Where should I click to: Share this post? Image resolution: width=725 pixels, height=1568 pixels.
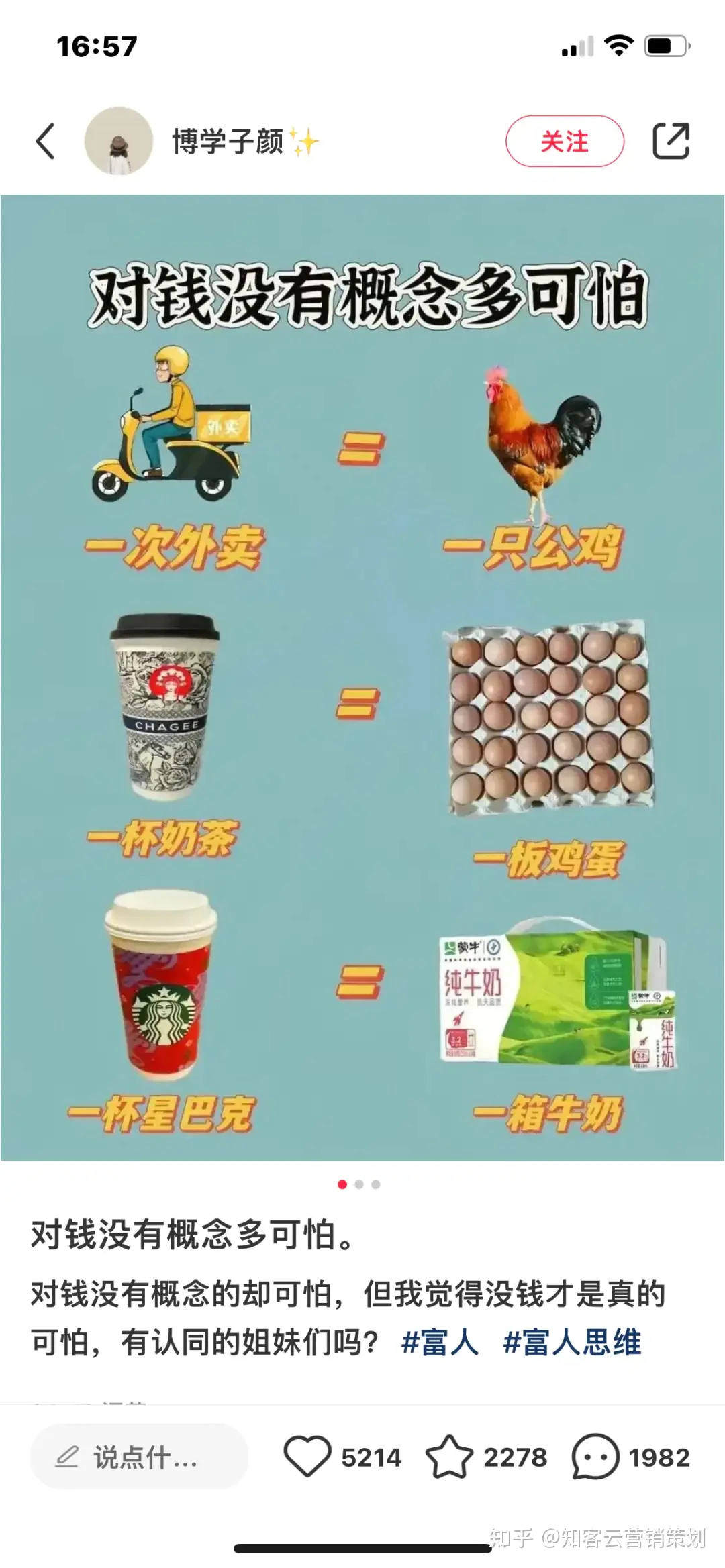click(x=671, y=142)
